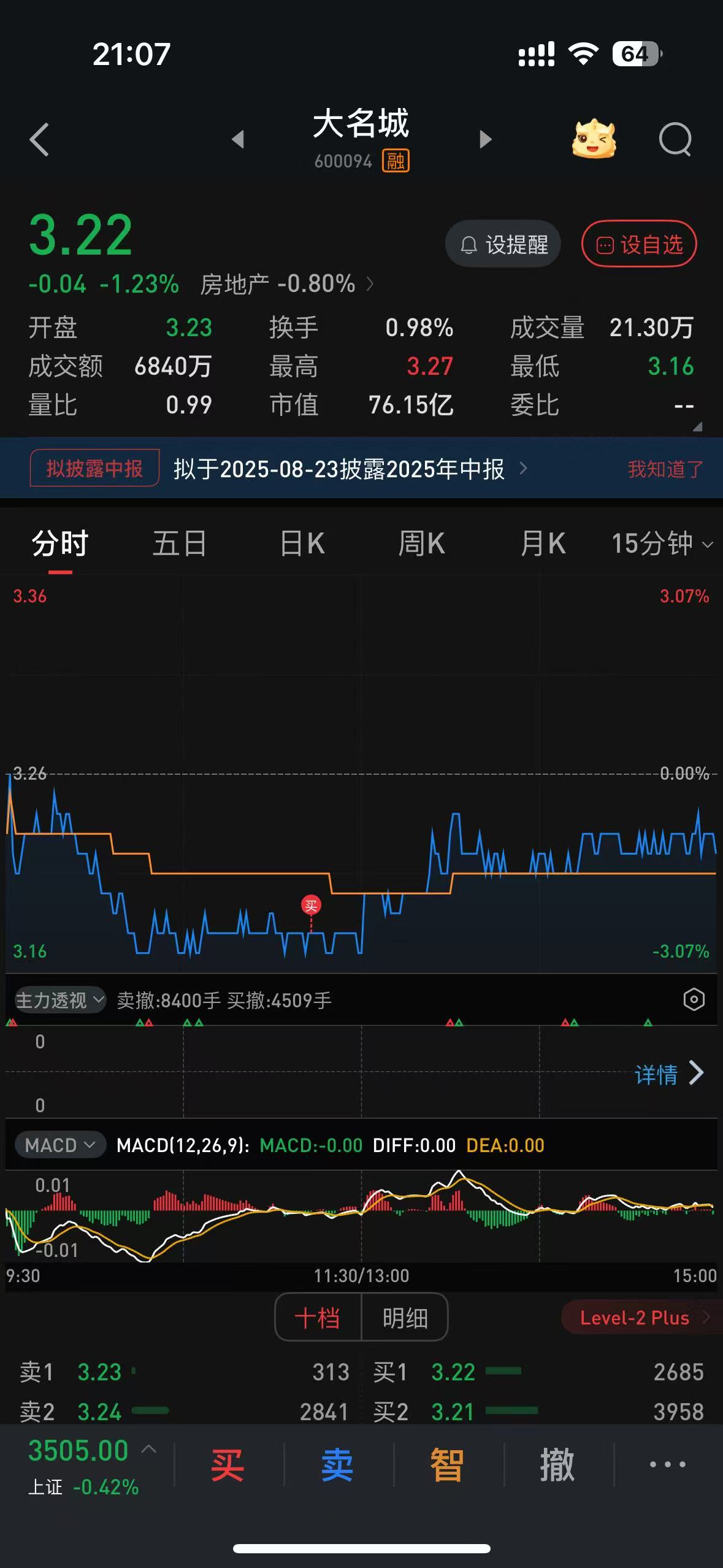Screen dimensions: 723x1568
Task: Tap the red 买 buy button
Action: click(x=228, y=1466)
